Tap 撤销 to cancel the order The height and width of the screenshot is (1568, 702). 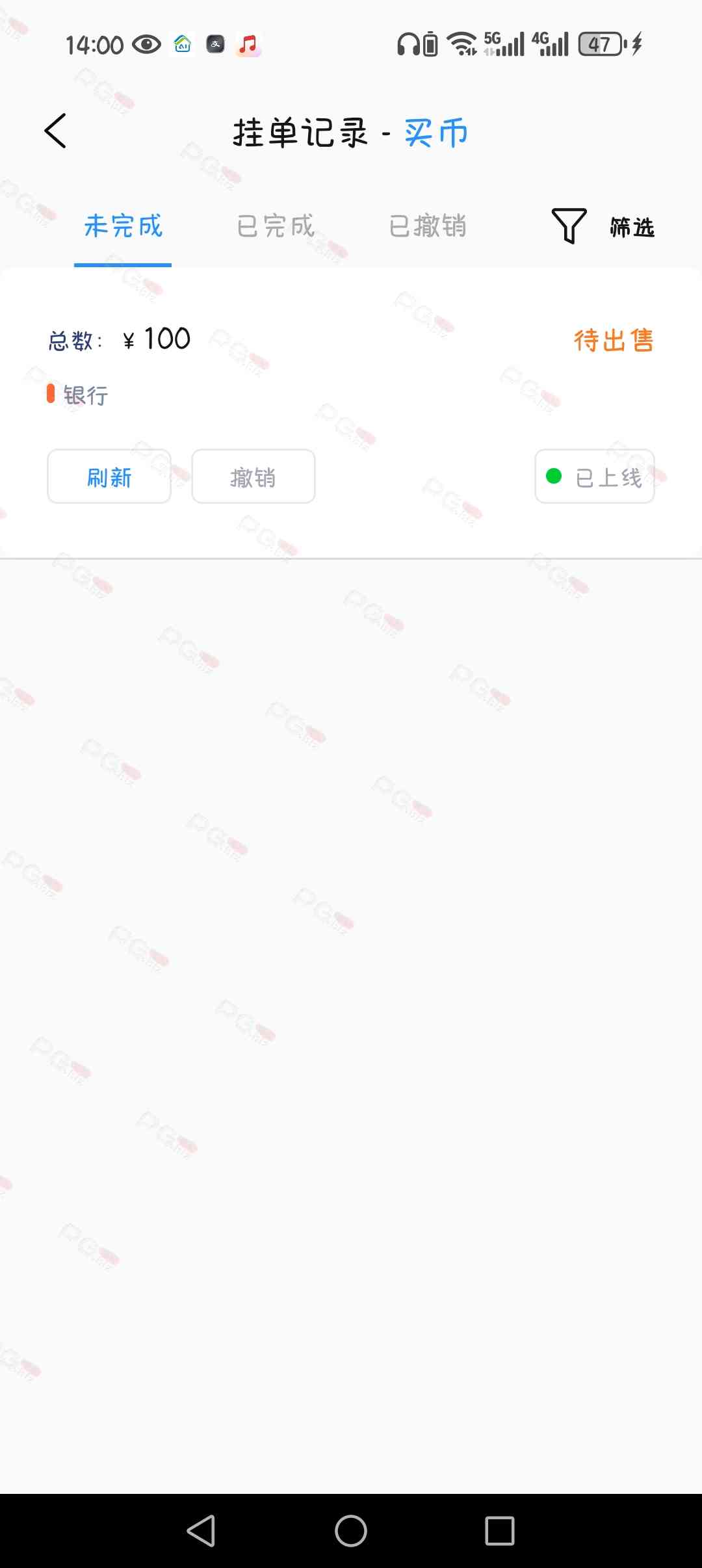(x=253, y=477)
